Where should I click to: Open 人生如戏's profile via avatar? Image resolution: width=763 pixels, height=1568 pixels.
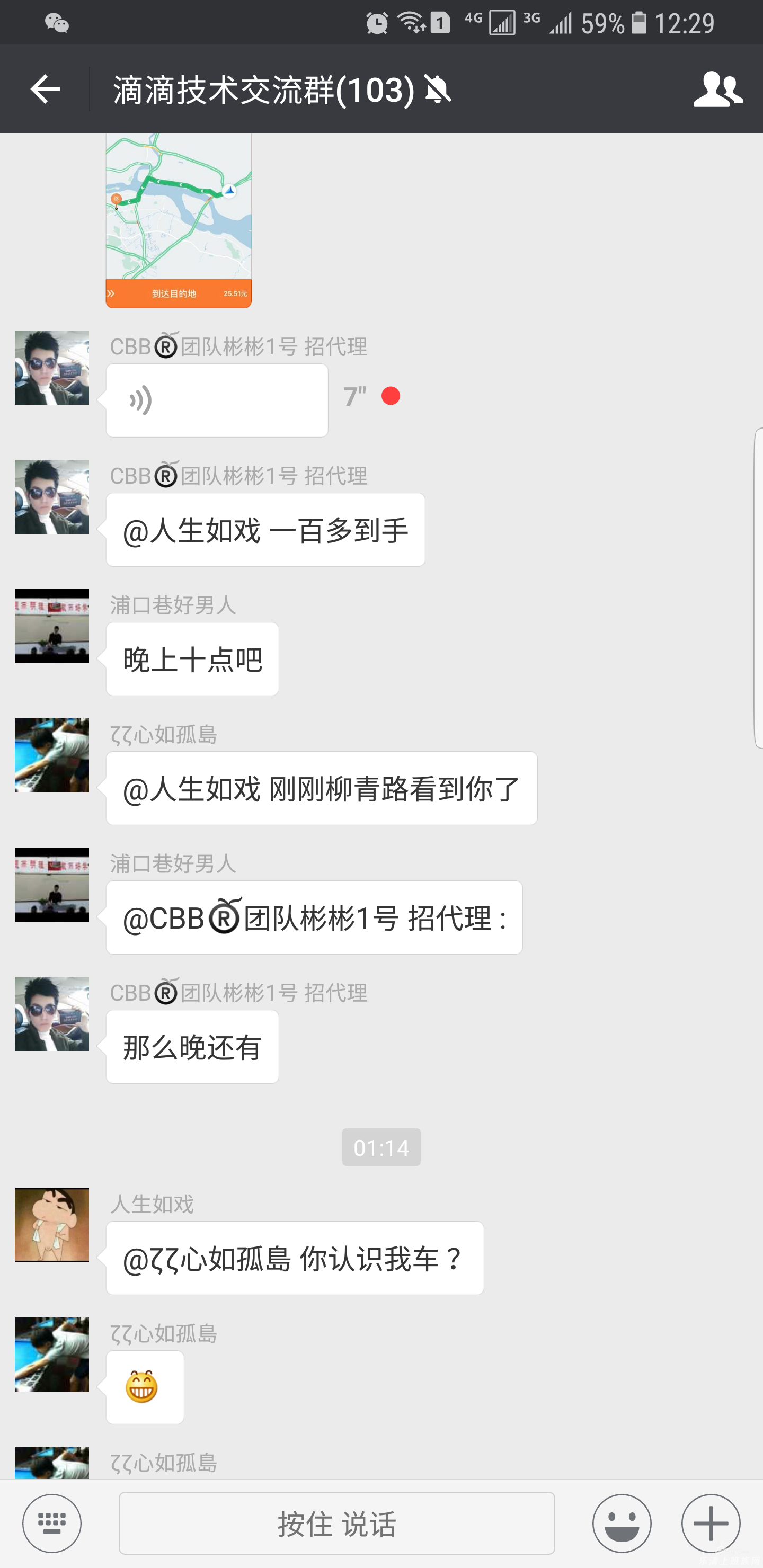click(52, 1225)
